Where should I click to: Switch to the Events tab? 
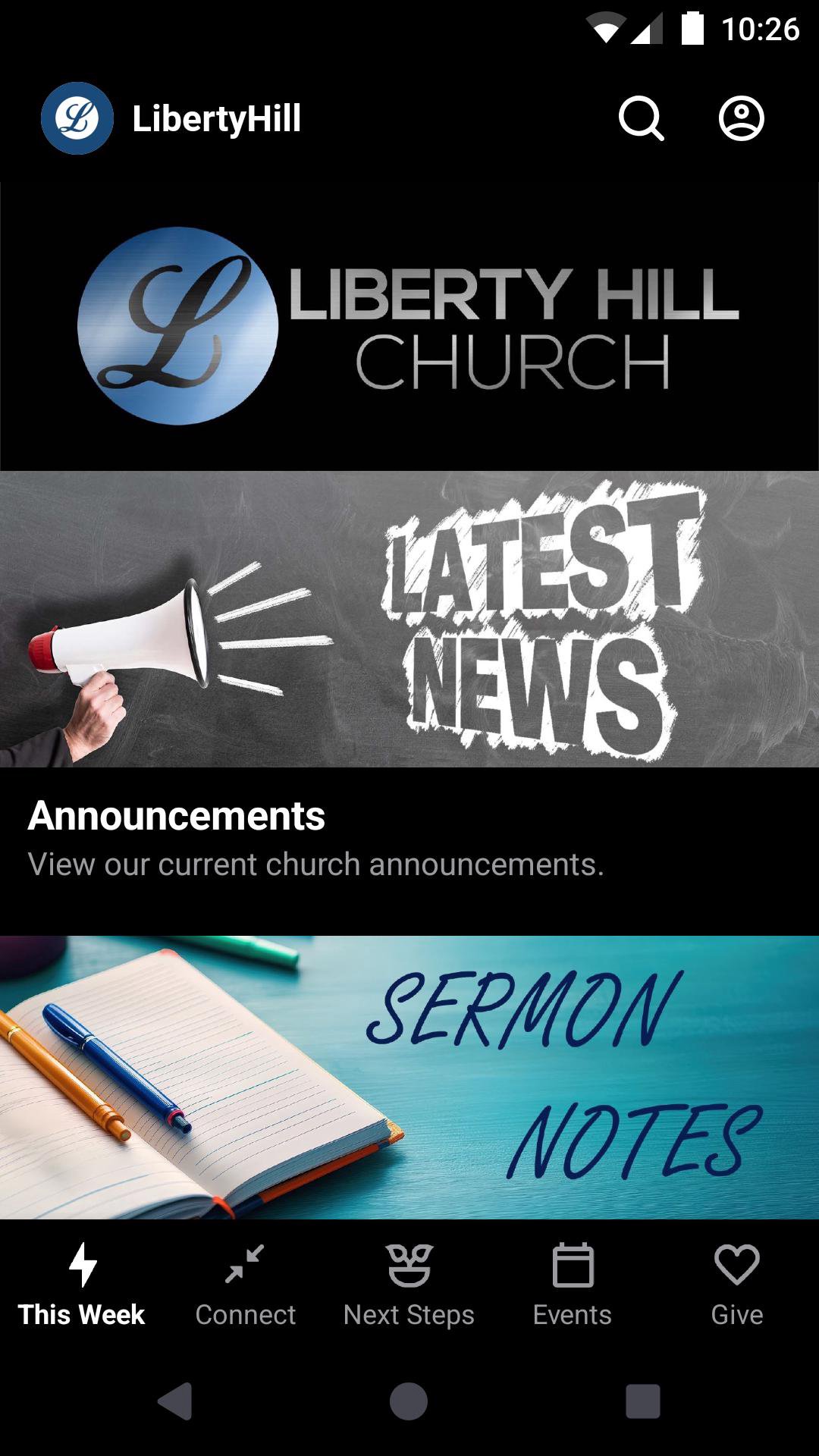(573, 1282)
